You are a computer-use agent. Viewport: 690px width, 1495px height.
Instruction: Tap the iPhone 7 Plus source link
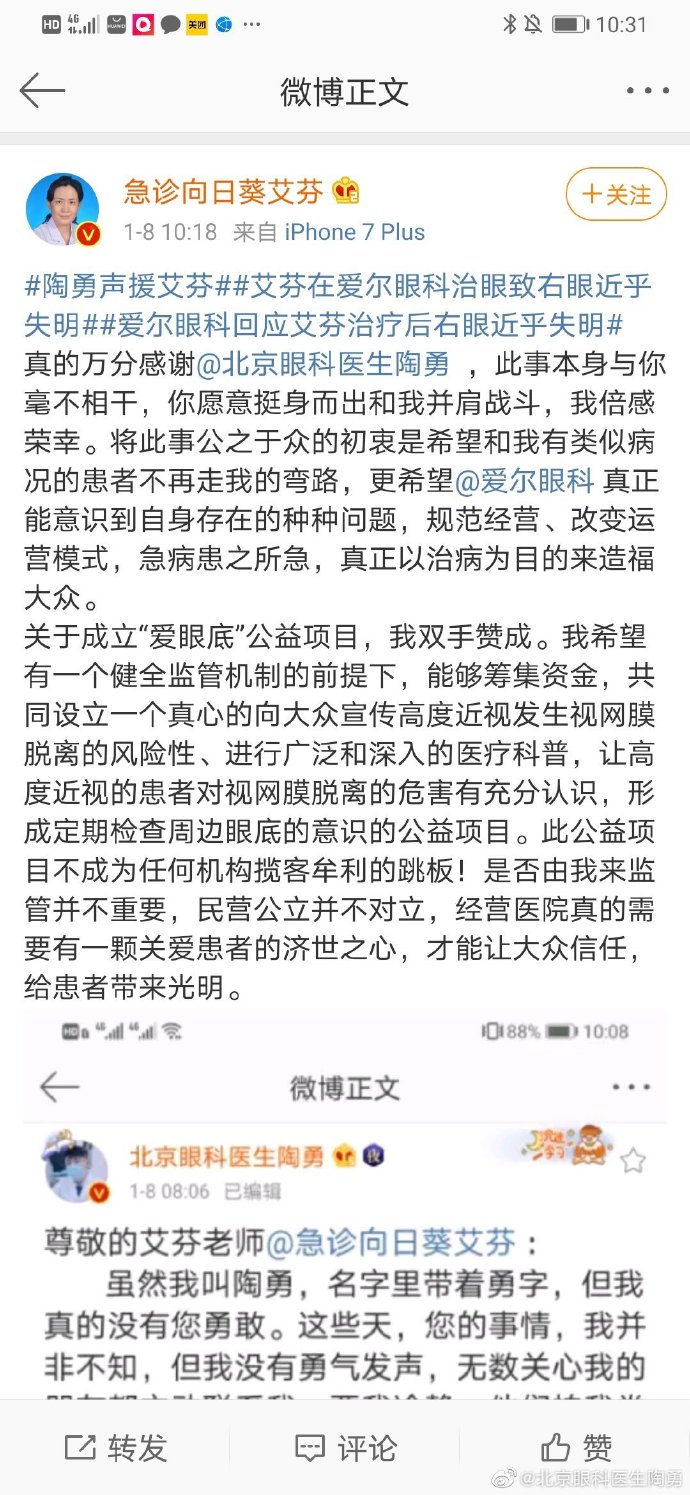coord(355,232)
